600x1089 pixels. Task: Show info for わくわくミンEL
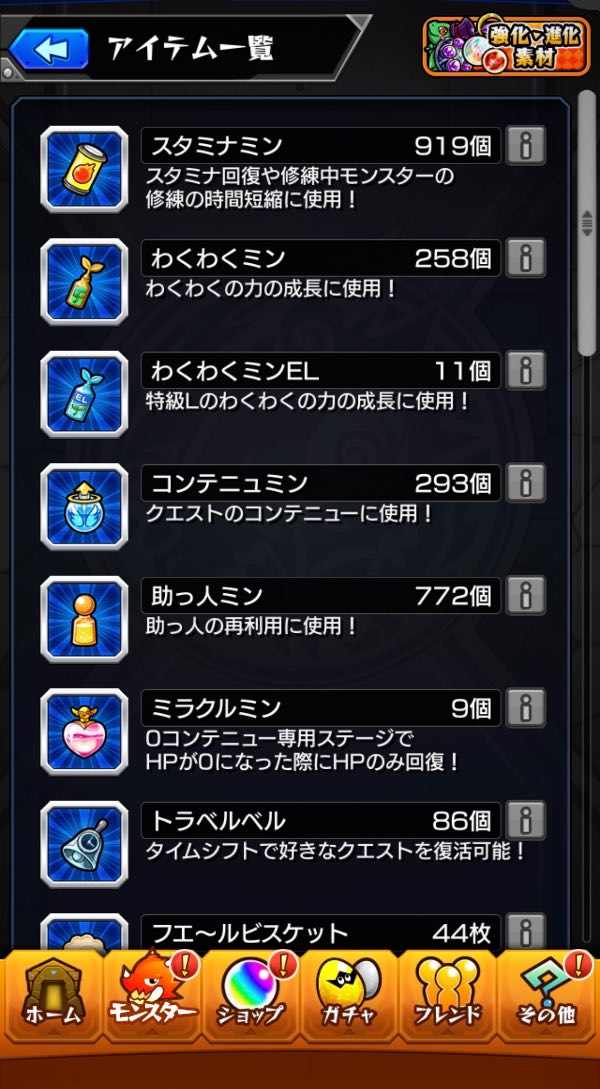point(525,371)
